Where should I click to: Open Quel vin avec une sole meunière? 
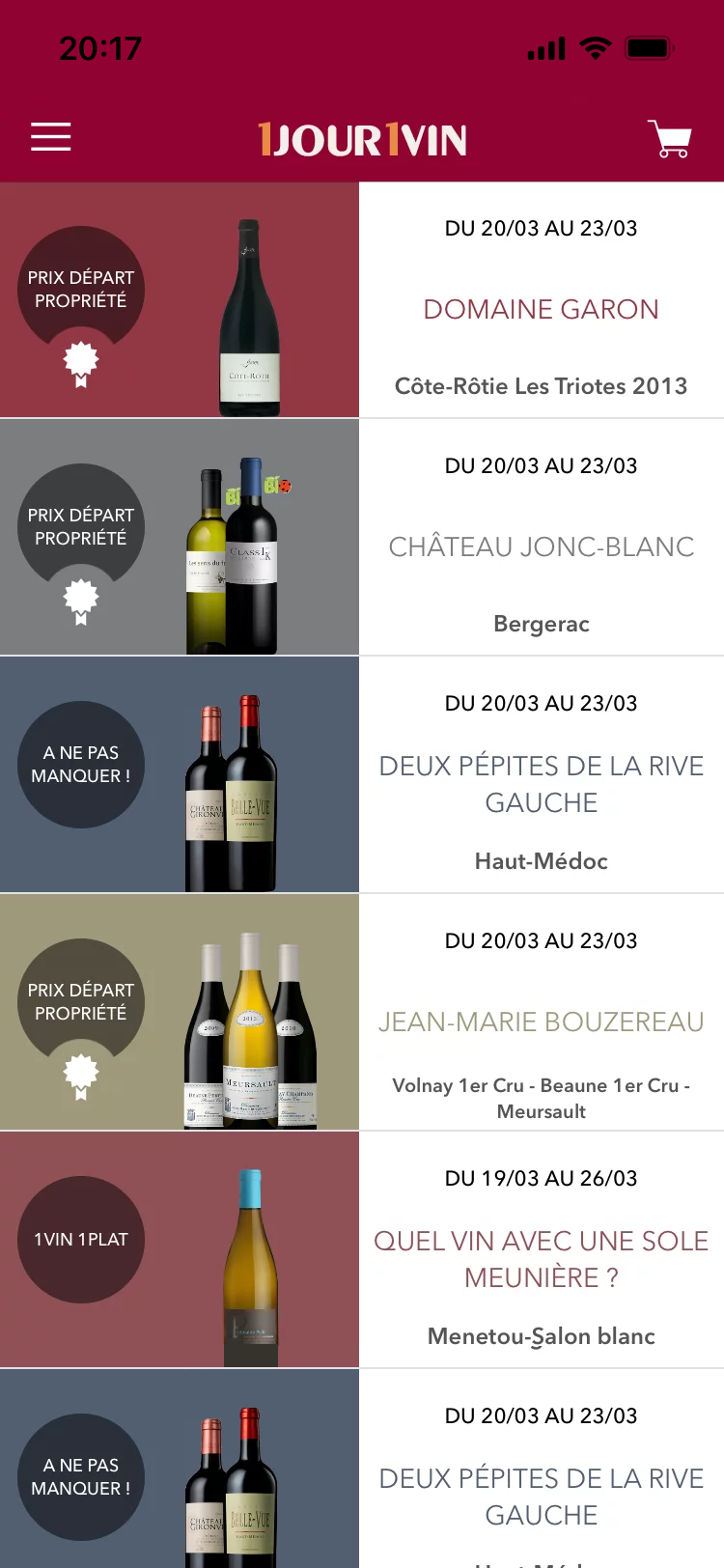(x=541, y=1258)
